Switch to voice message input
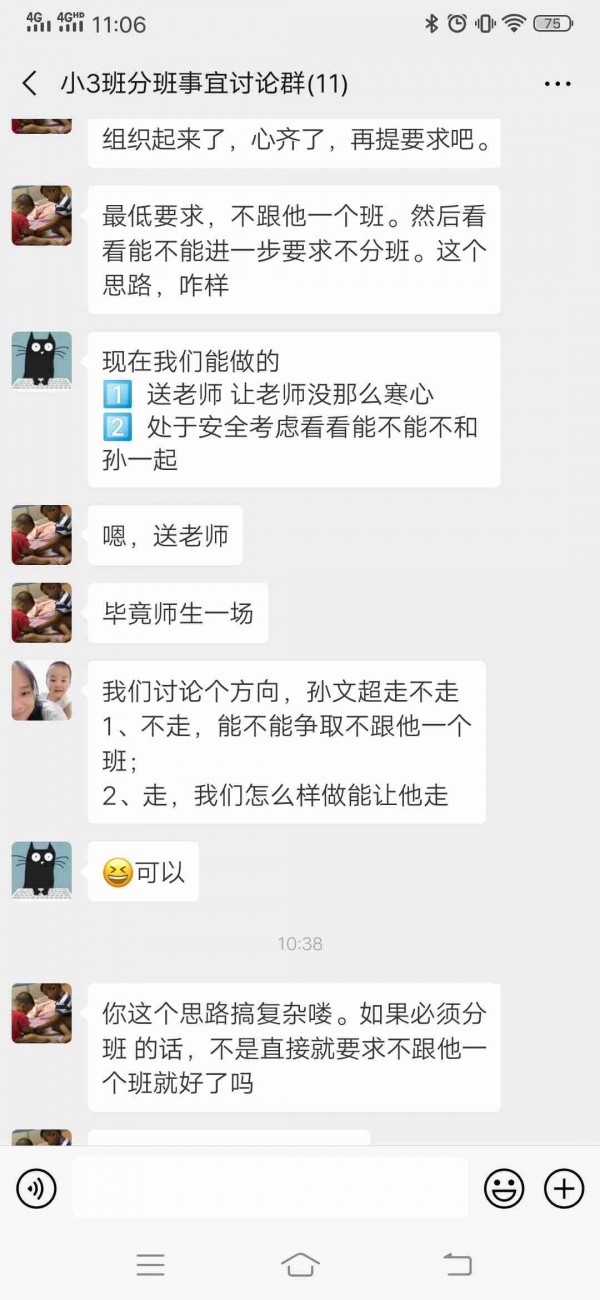The image size is (600, 1300). tap(36, 1189)
